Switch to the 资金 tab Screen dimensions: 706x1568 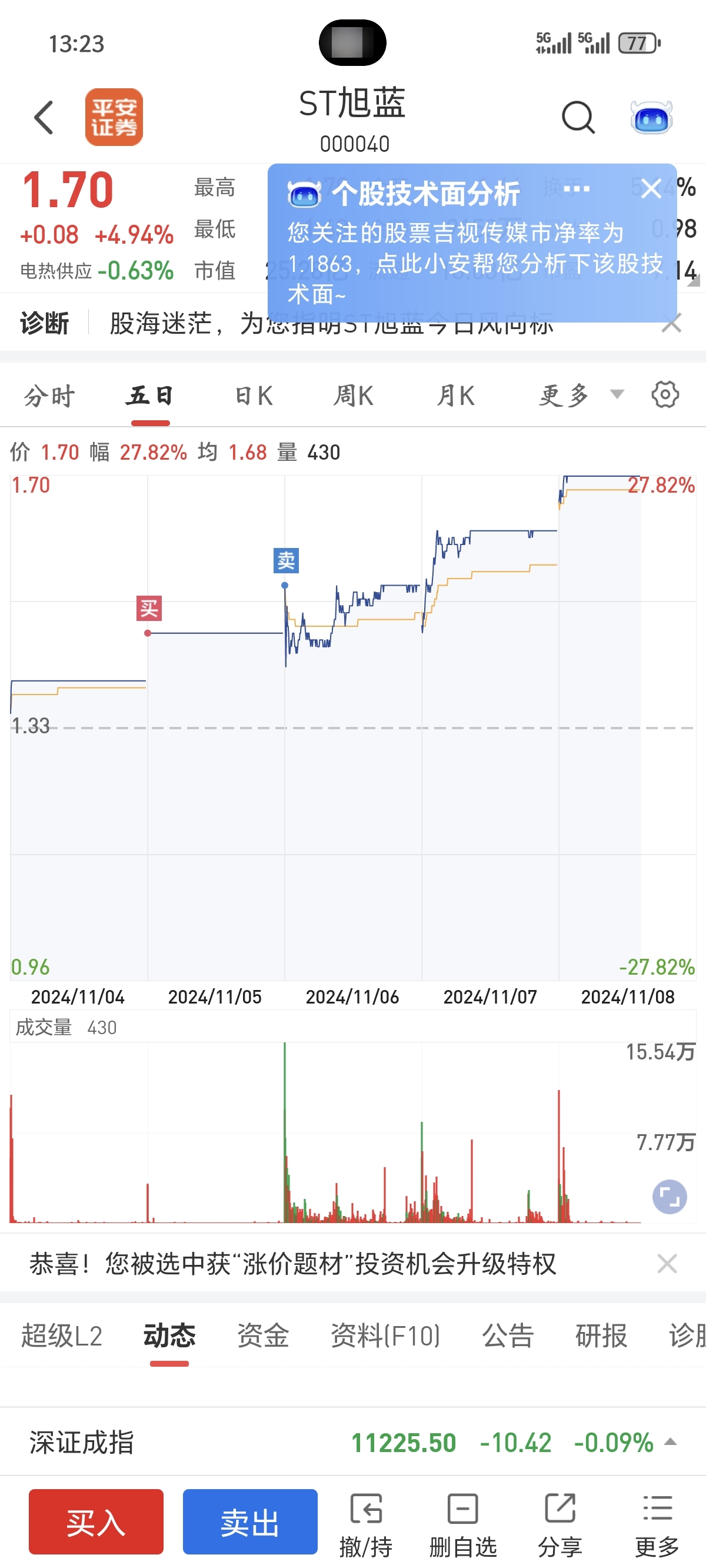pyautogui.click(x=263, y=1336)
